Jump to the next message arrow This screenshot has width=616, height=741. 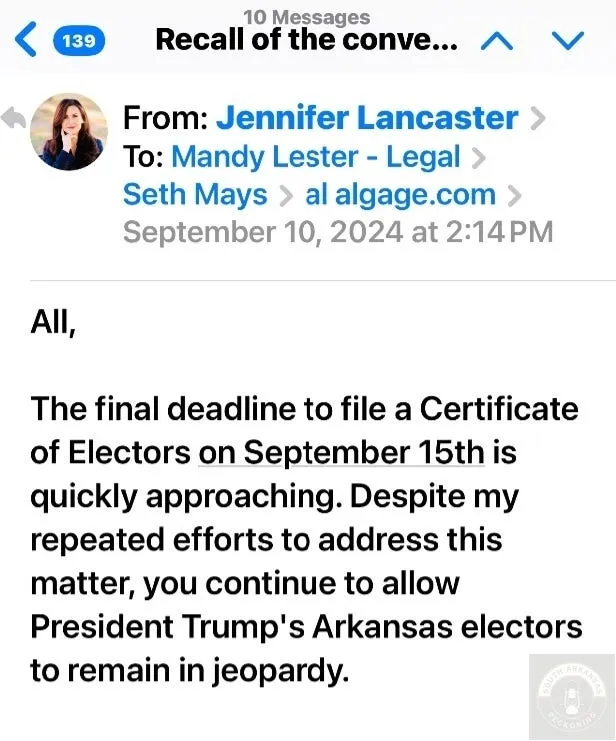[569, 41]
